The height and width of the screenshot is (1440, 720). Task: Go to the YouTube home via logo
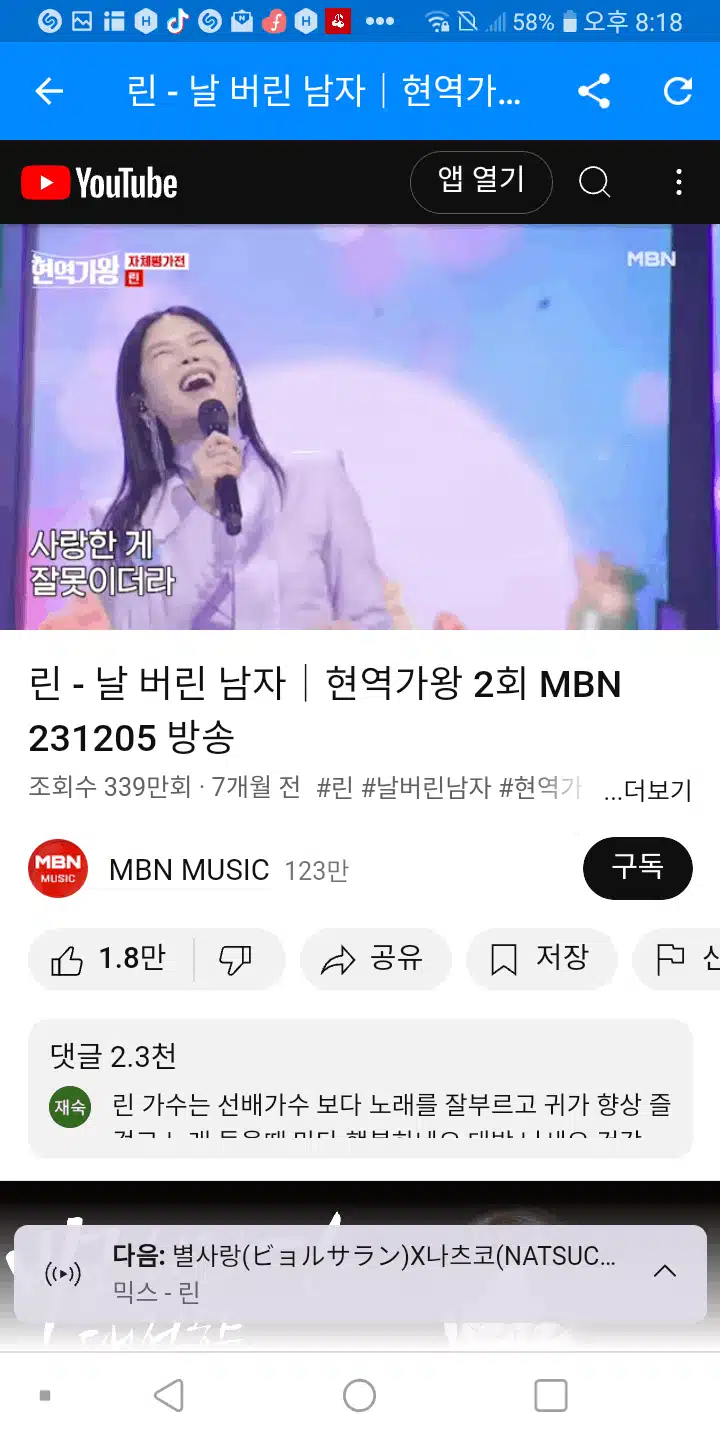point(99,183)
